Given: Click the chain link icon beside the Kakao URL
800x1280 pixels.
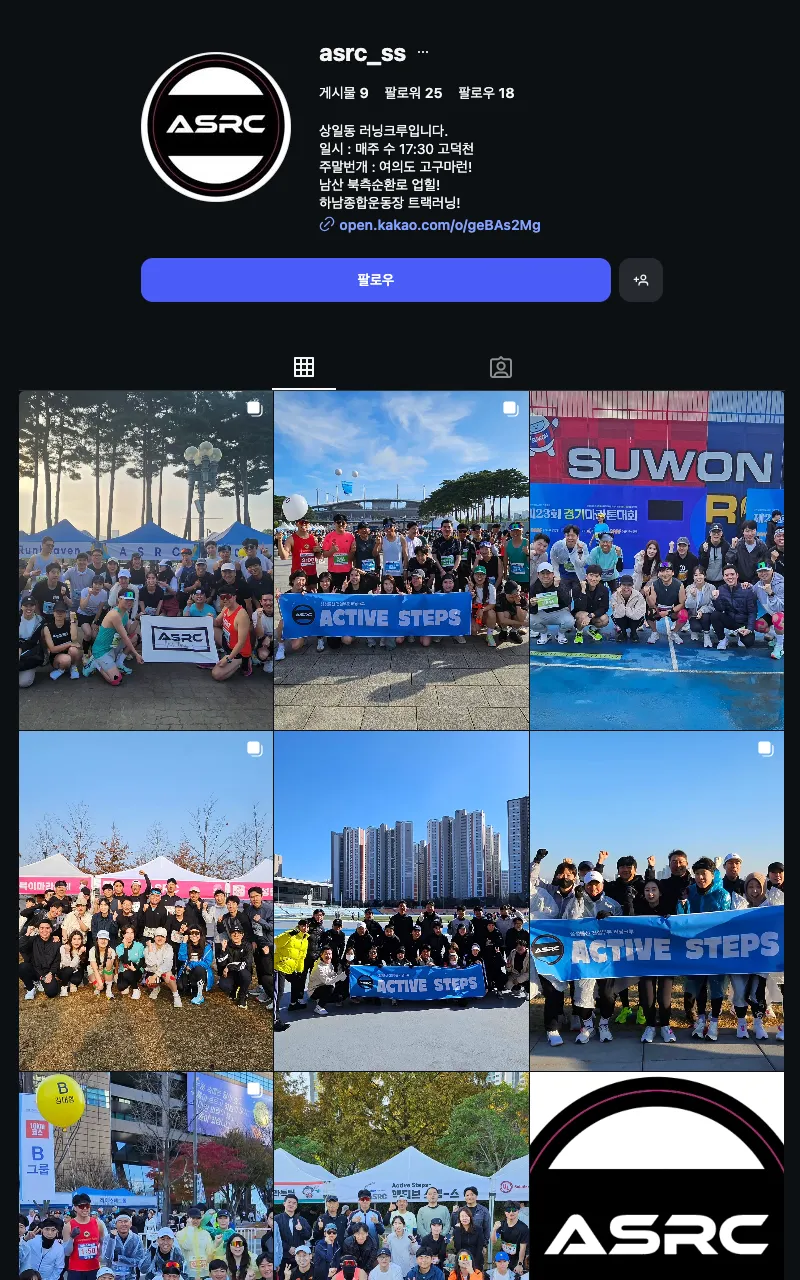Looking at the screenshot, I should [325, 225].
